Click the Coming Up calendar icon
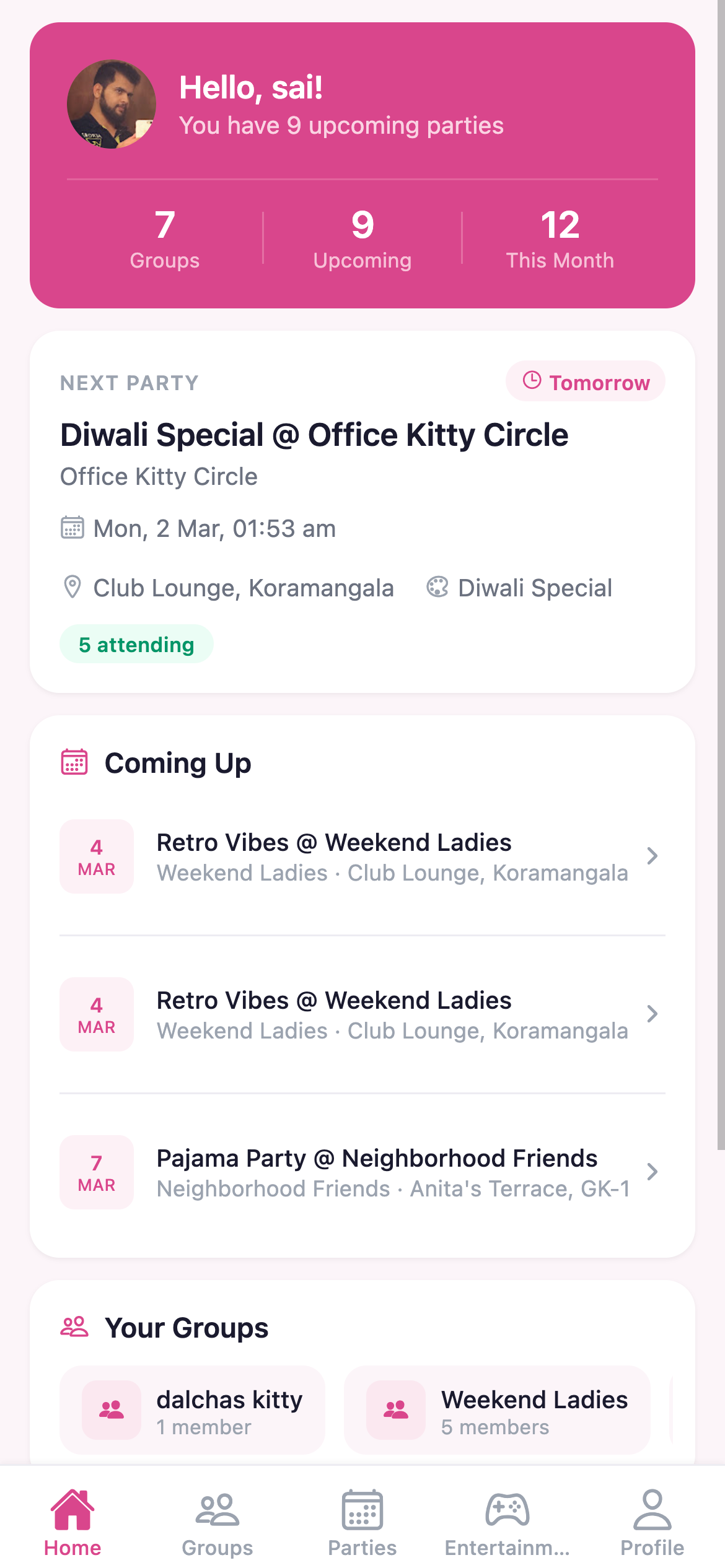The height and width of the screenshot is (1568, 725). click(x=74, y=763)
